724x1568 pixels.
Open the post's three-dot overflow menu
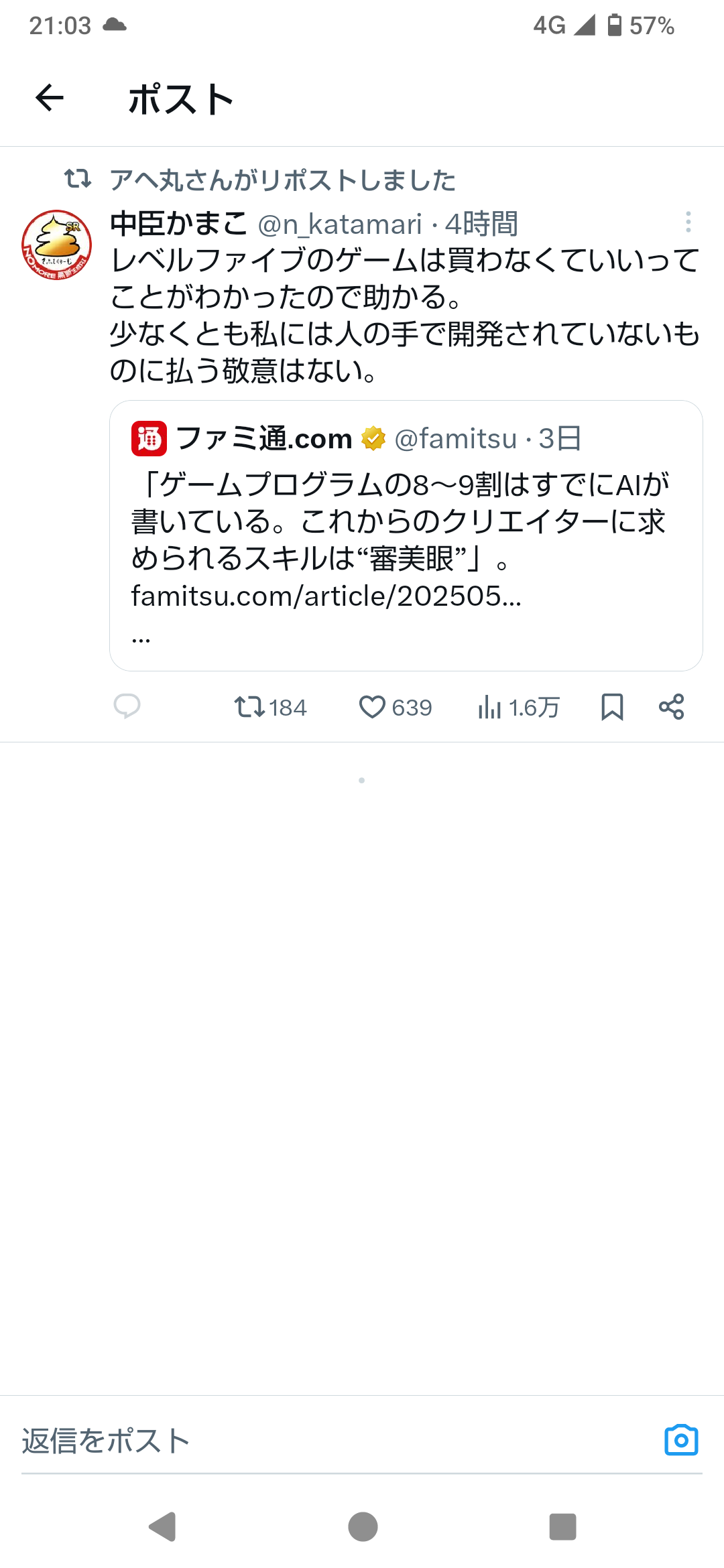click(x=688, y=222)
